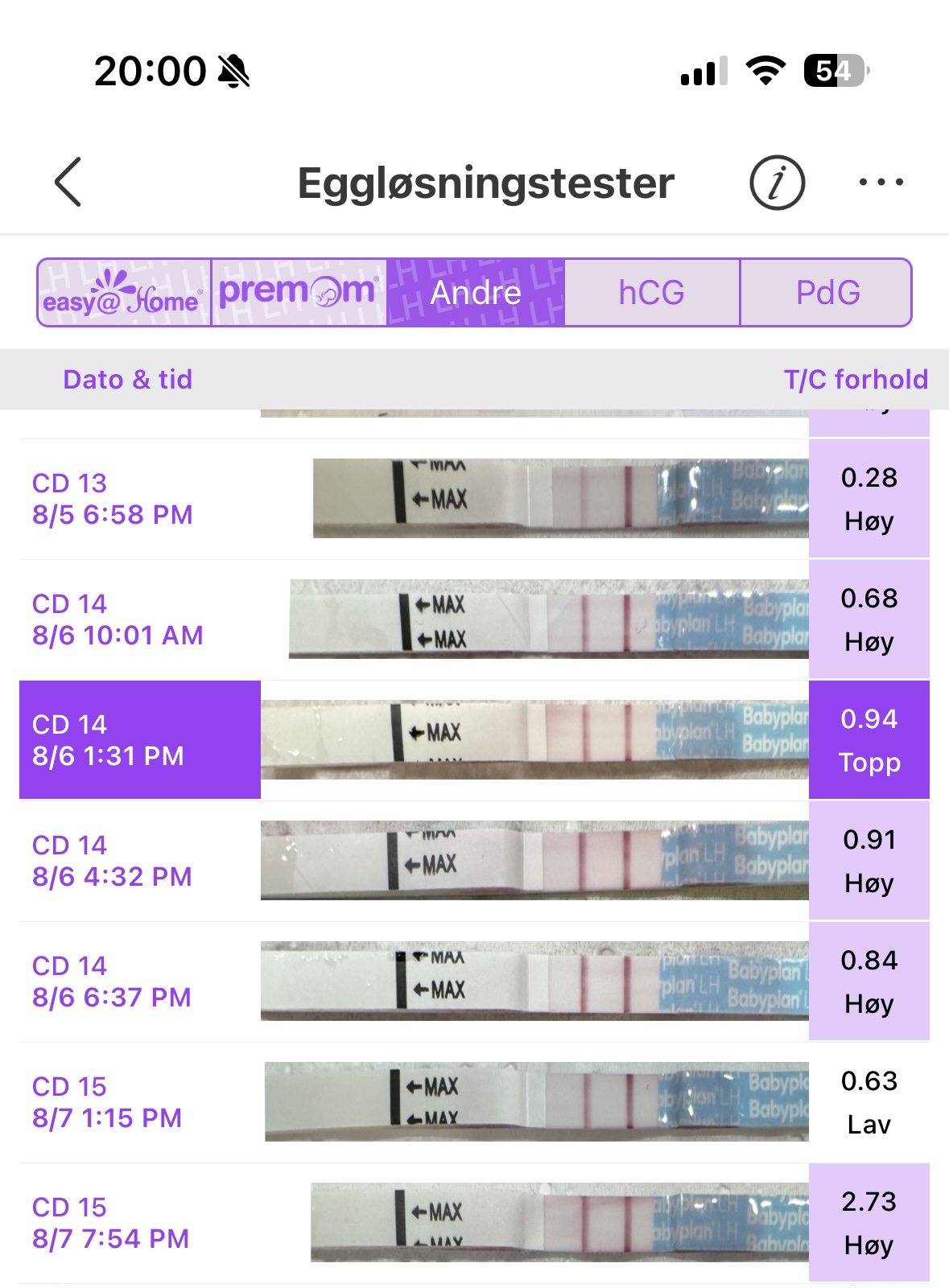
Task: Switch to the Easy@Home tab
Action: tap(124, 293)
